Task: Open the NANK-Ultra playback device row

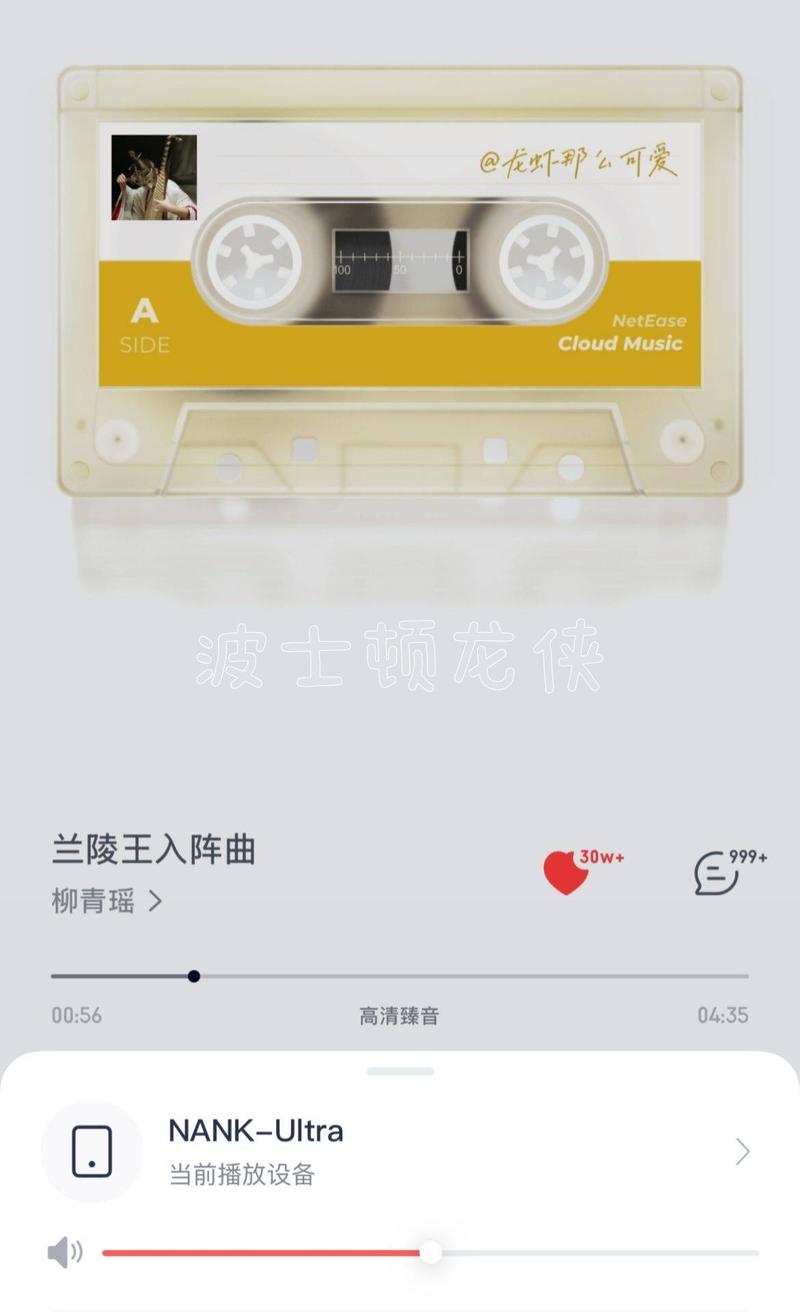Action: (400, 1150)
